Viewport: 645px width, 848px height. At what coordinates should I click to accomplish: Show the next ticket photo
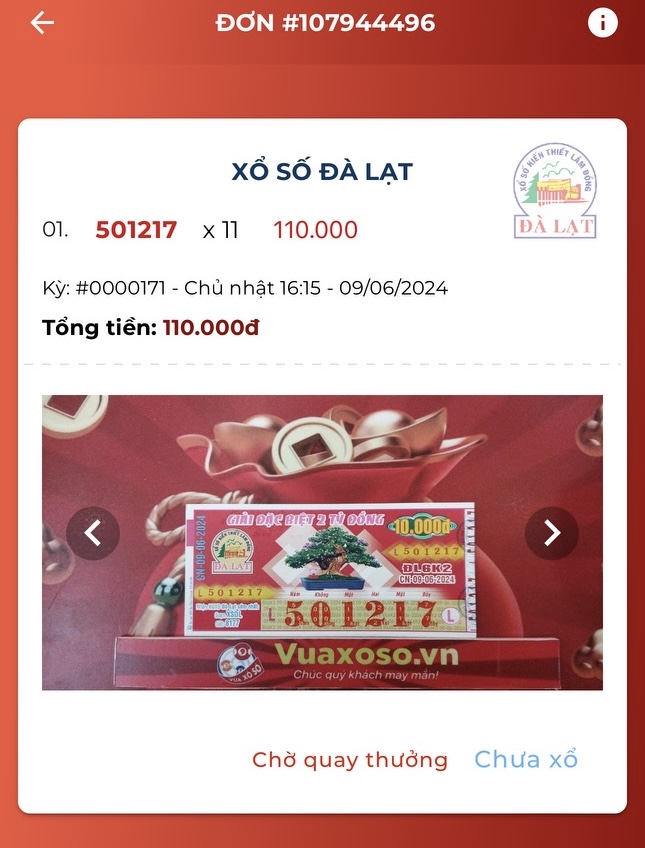tap(551, 533)
